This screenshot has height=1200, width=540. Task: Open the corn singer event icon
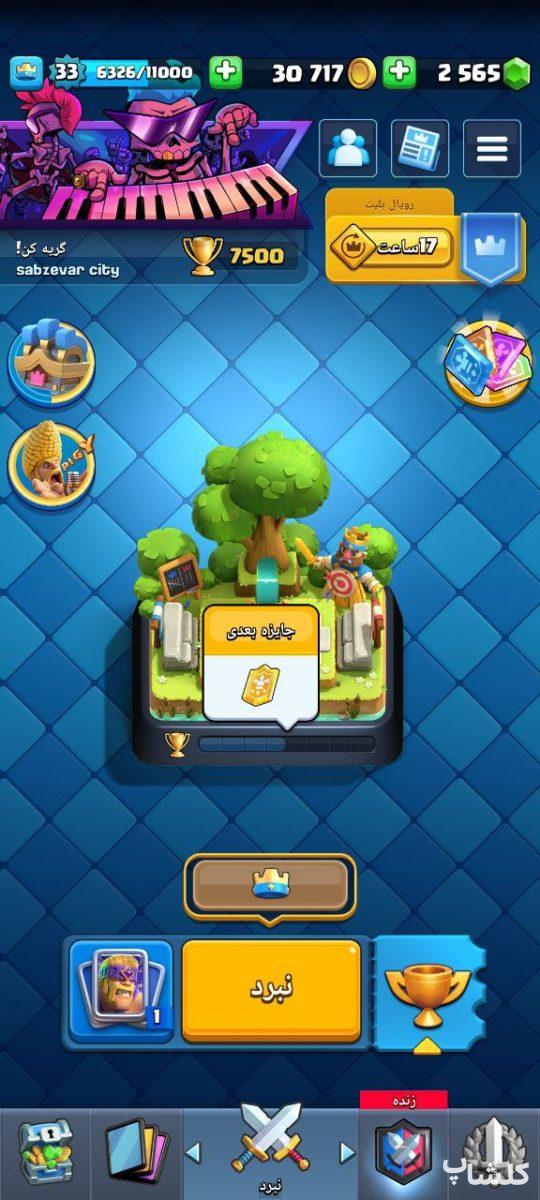coord(51,464)
